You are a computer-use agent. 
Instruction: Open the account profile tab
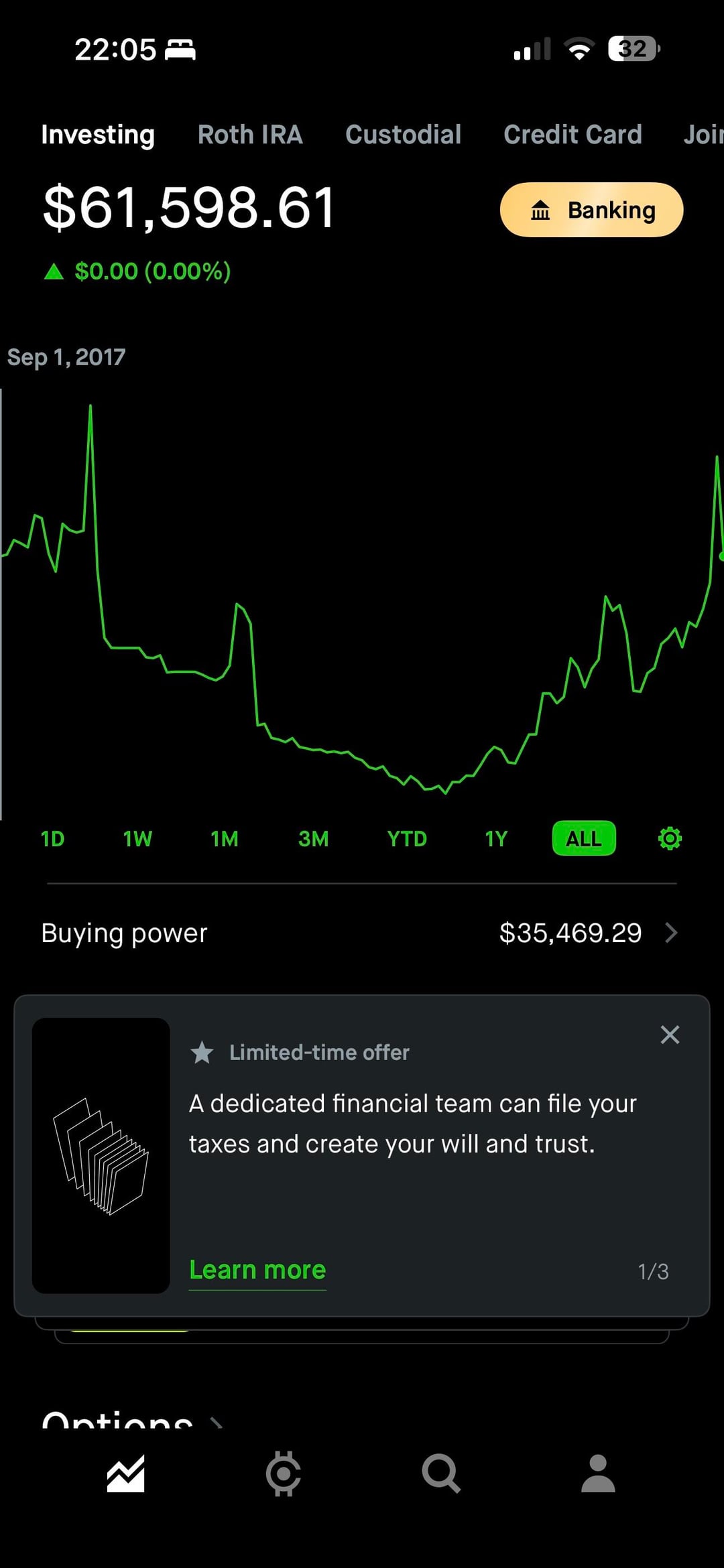click(x=598, y=1474)
